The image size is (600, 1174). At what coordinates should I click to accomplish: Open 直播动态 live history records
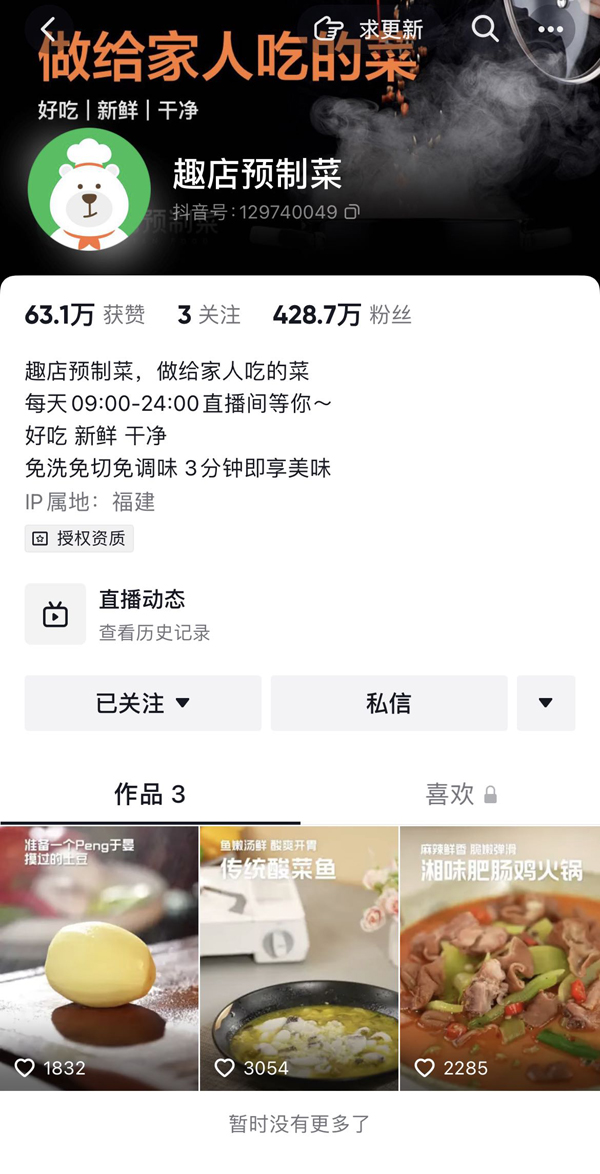click(140, 614)
